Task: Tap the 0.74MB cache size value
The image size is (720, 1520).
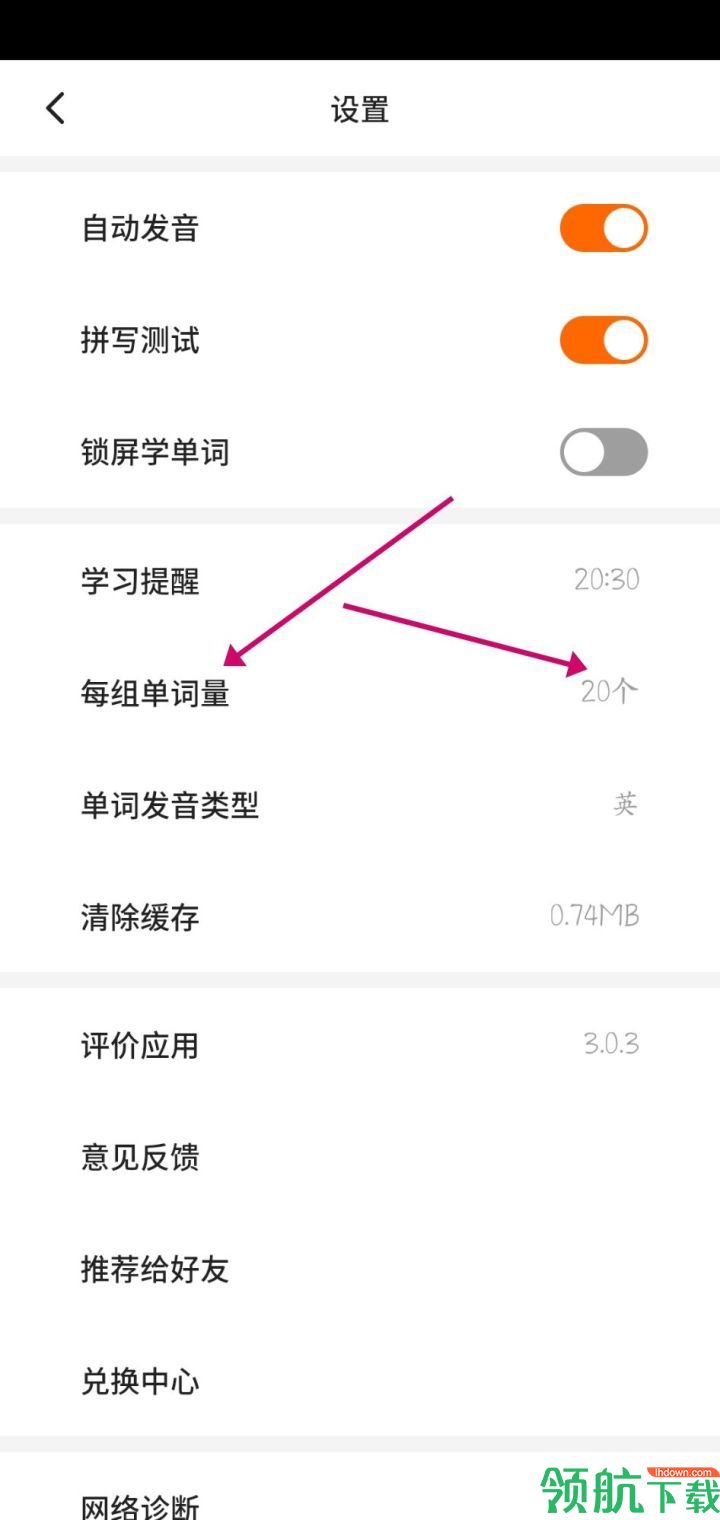Action: tap(595, 915)
